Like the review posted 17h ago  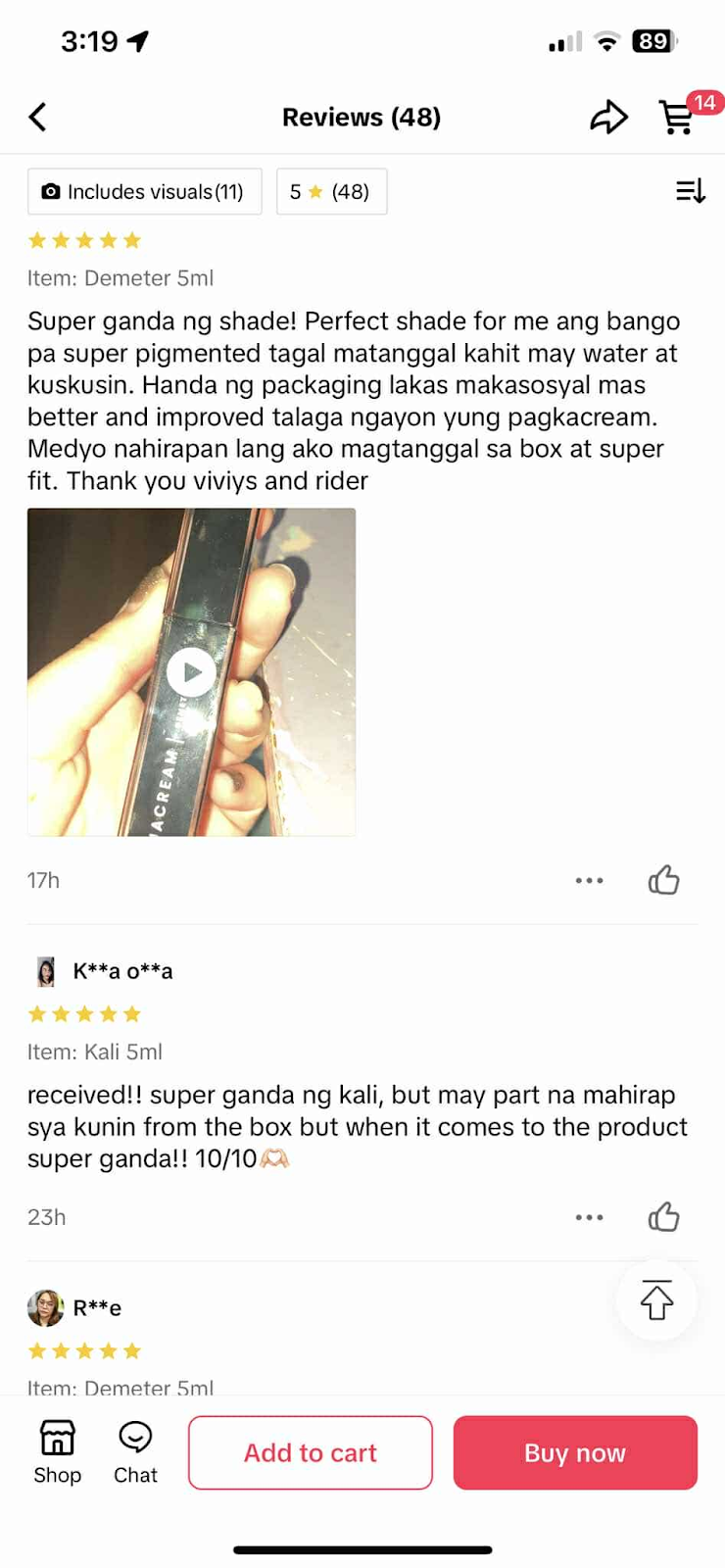click(663, 880)
